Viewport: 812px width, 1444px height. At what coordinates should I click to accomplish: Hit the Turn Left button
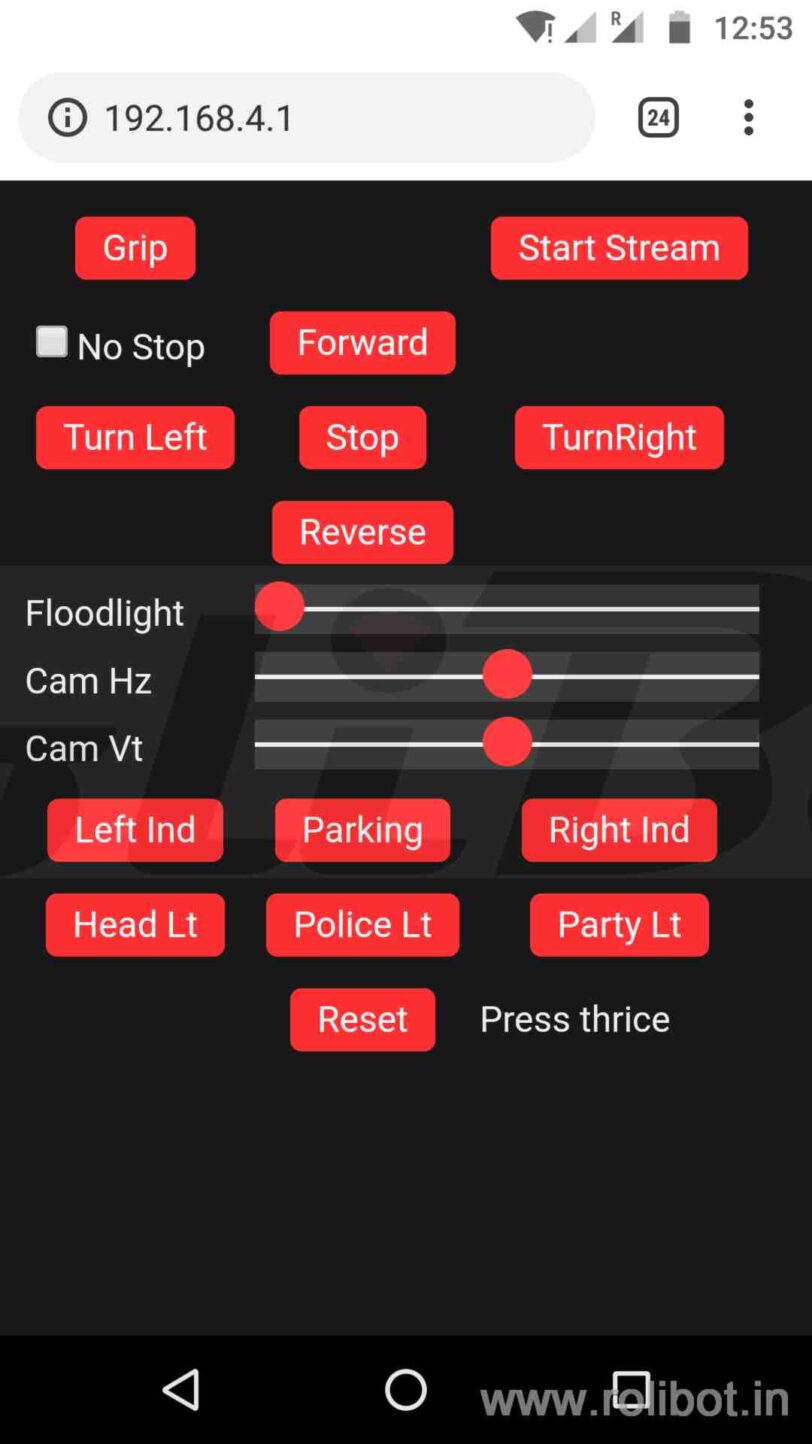pyautogui.click(x=135, y=438)
